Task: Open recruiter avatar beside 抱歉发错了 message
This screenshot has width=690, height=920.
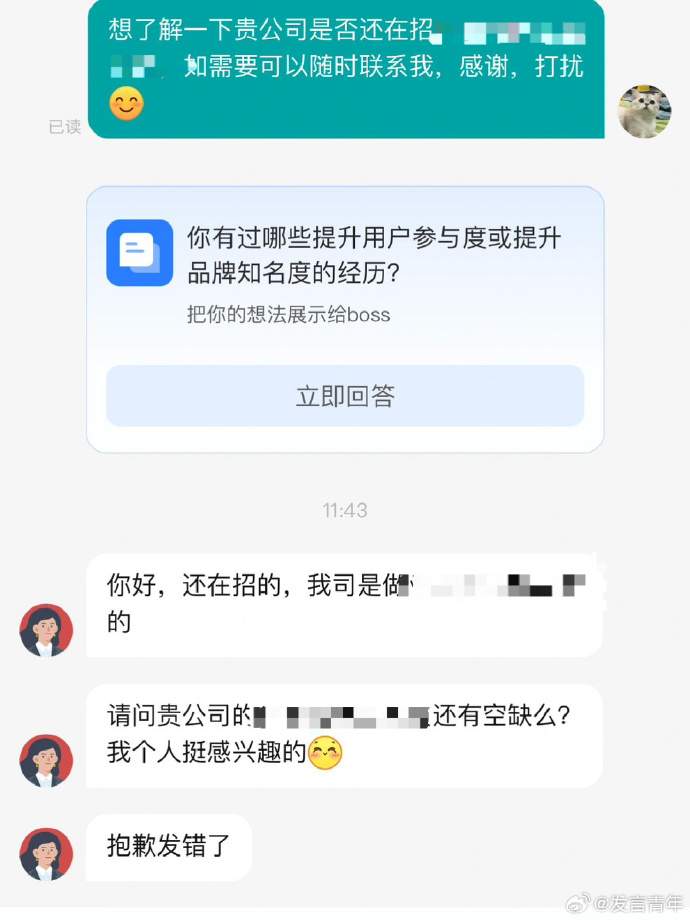Action: tap(46, 854)
